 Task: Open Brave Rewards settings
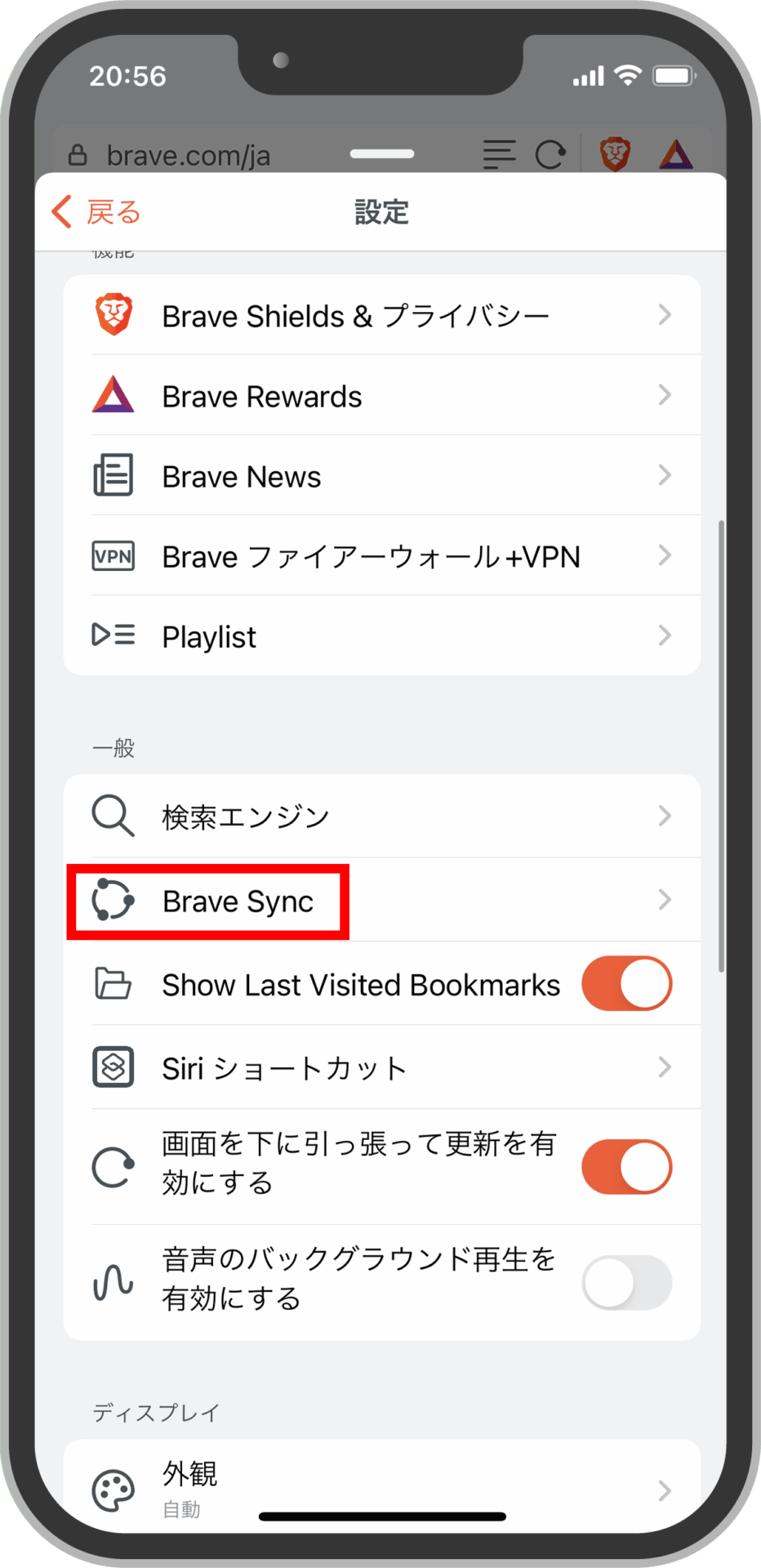coord(381,396)
